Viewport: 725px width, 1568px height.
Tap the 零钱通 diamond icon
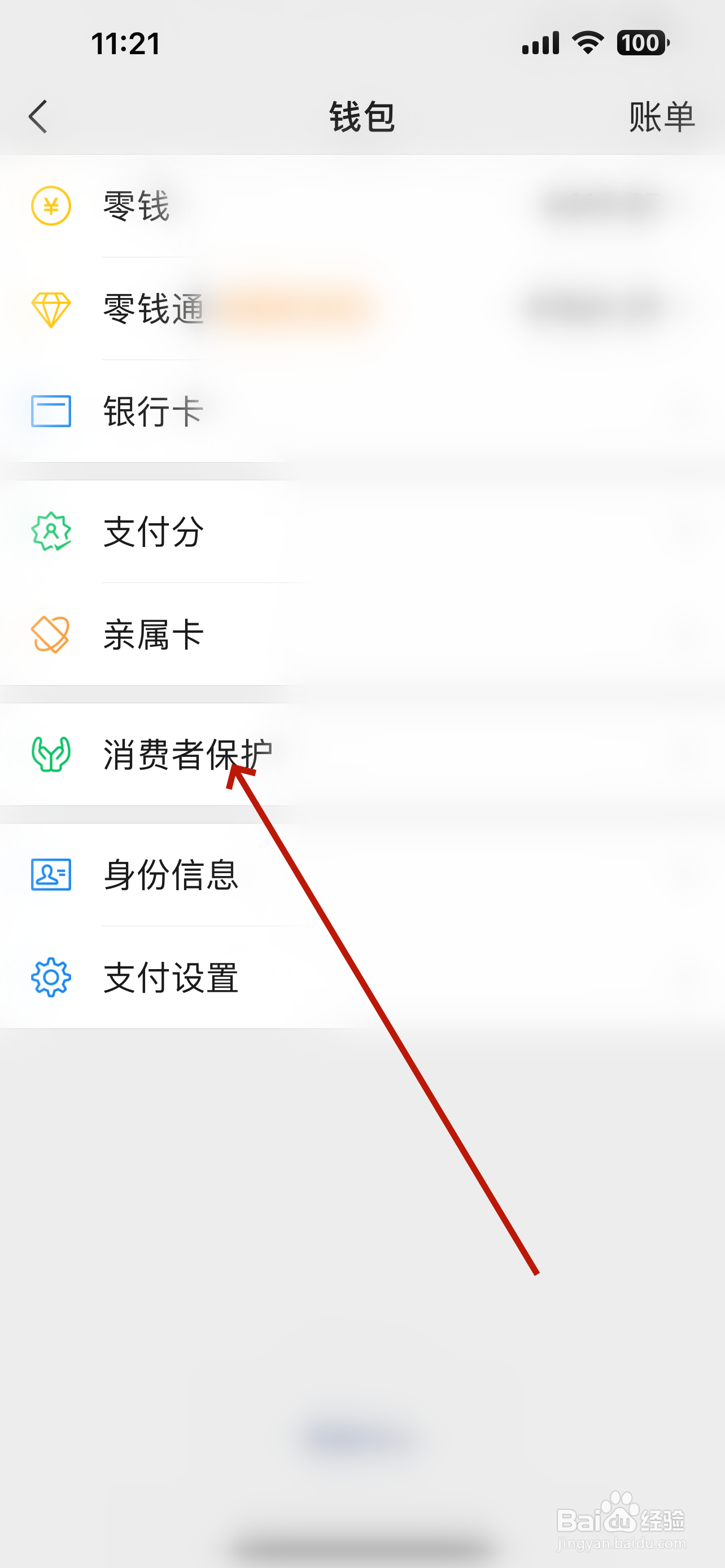point(51,310)
